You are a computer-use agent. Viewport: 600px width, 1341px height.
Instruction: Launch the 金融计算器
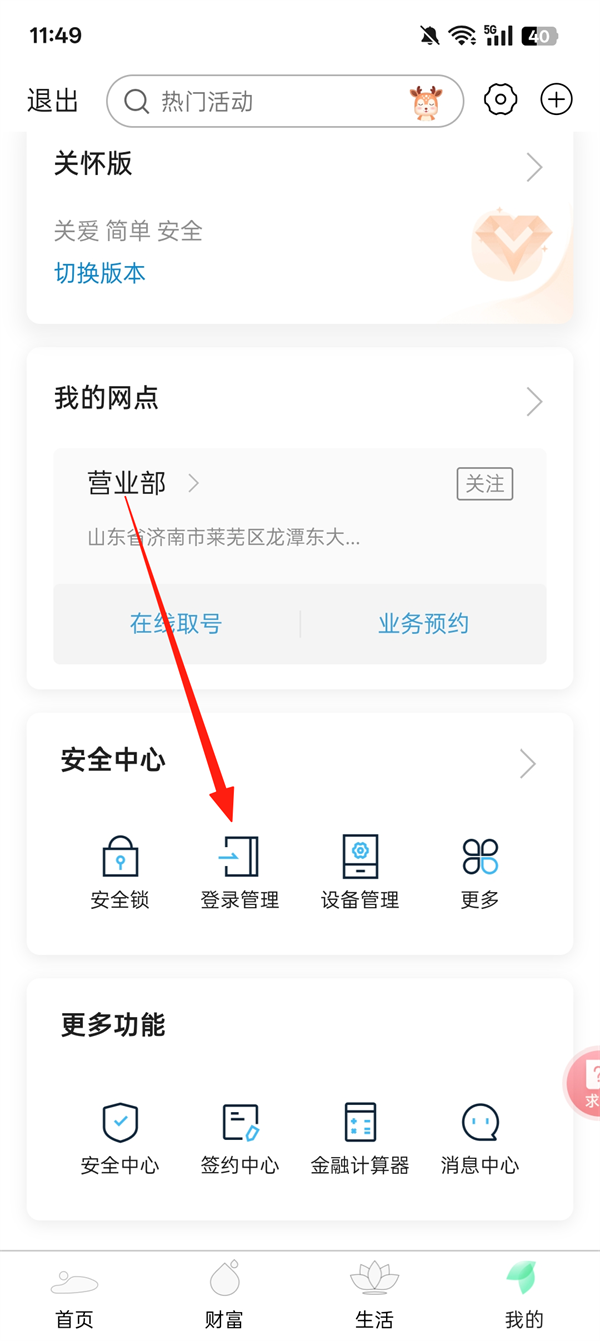coord(360,1138)
